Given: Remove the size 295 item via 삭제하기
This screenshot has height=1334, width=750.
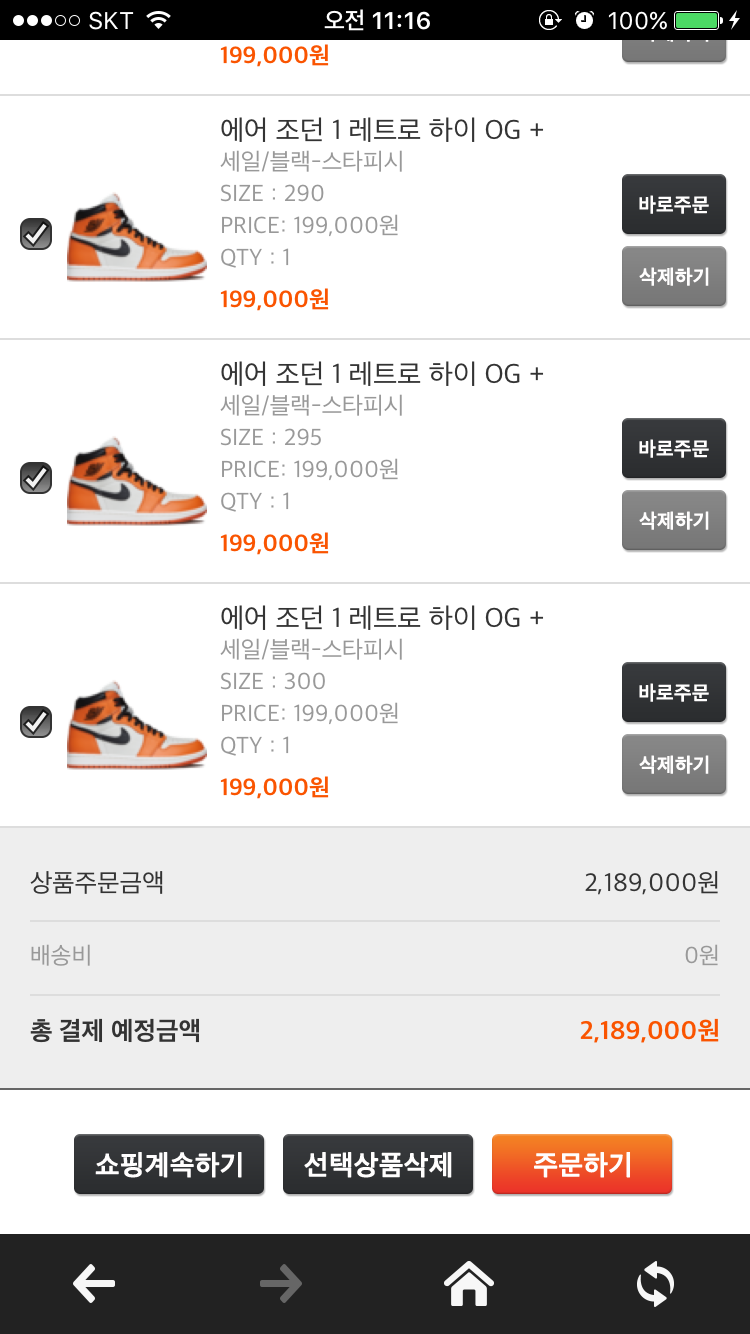Looking at the screenshot, I should [673, 521].
